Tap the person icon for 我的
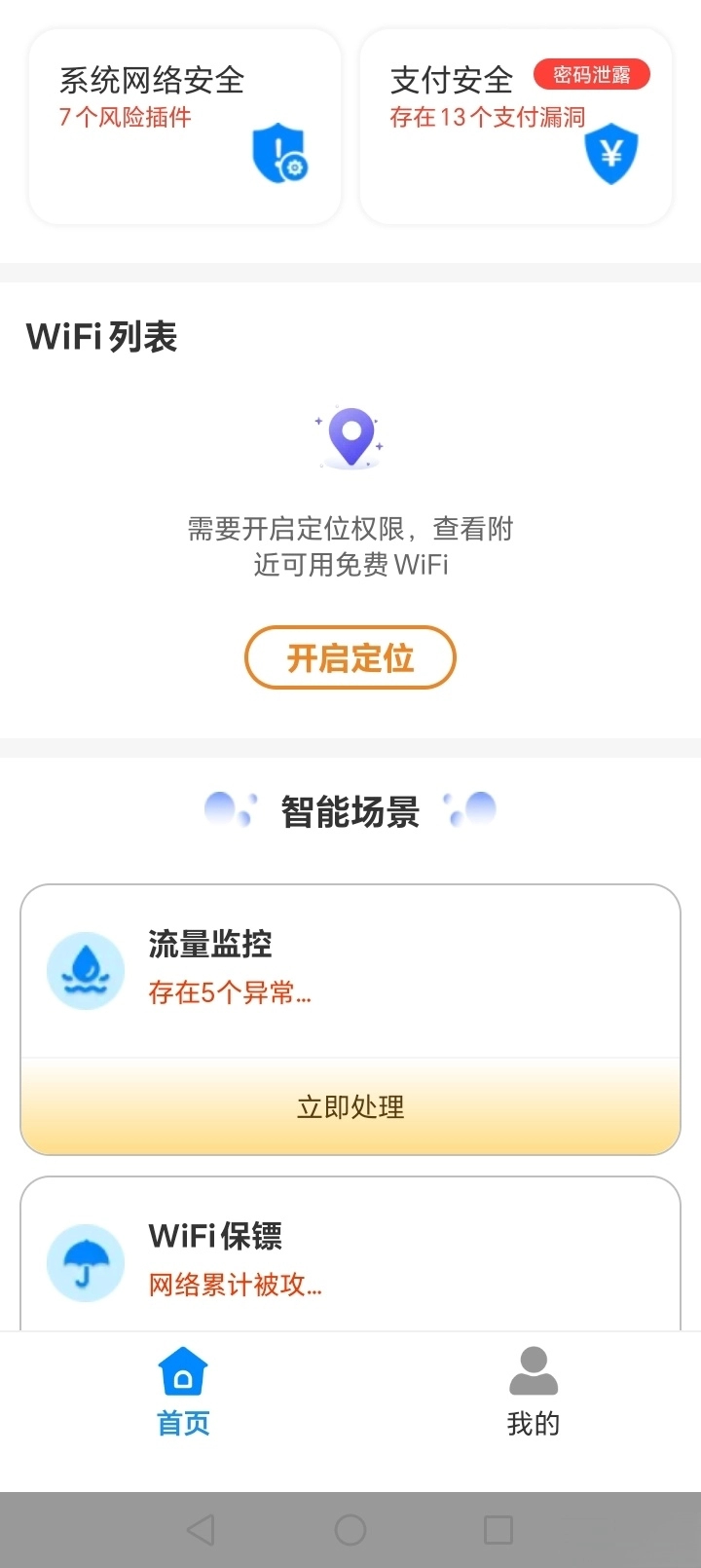The image size is (701, 1568). (534, 1369)
